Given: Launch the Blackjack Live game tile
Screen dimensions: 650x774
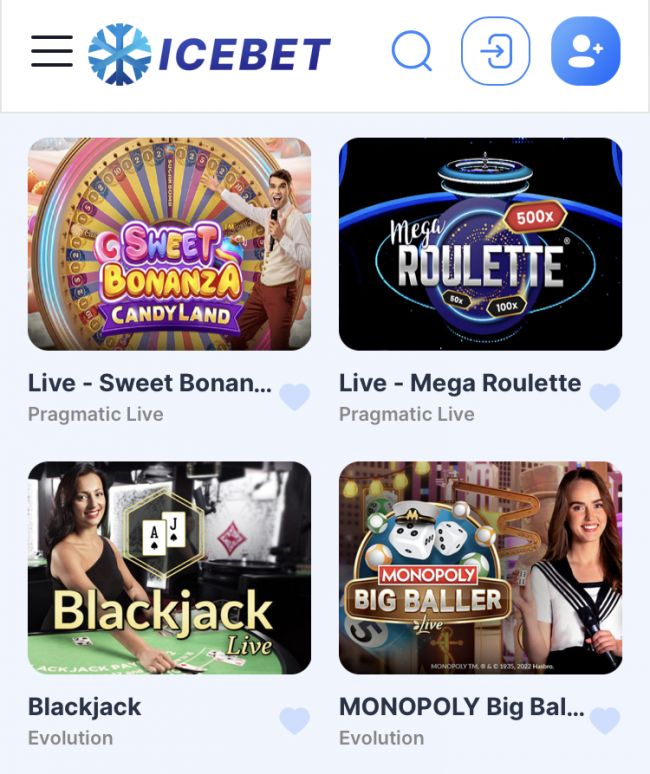Looking at the screenshot, I should point(169,567).
